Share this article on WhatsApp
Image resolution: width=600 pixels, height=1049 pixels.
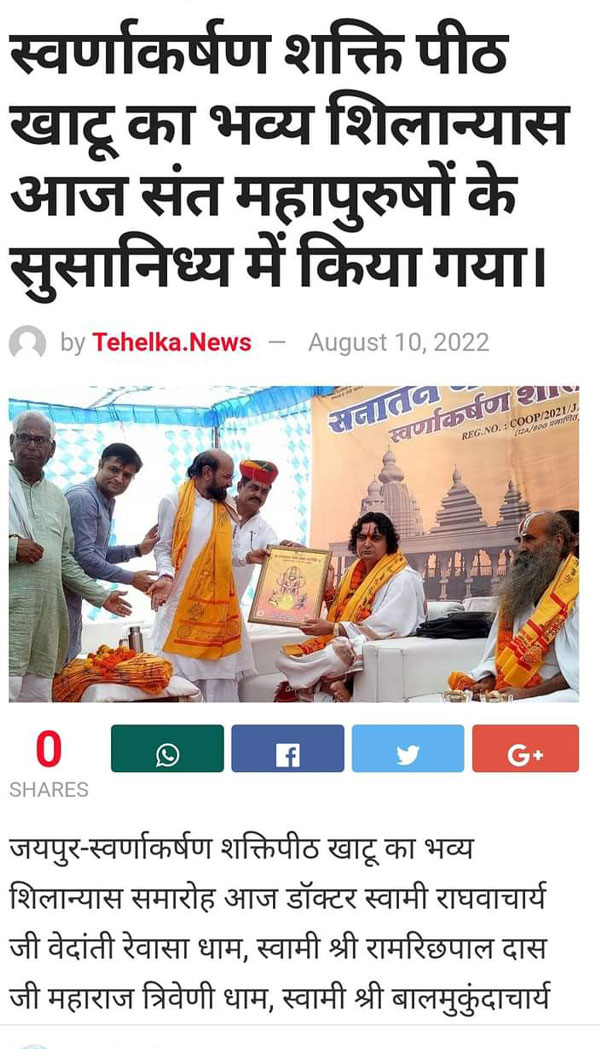click(167, 749)
